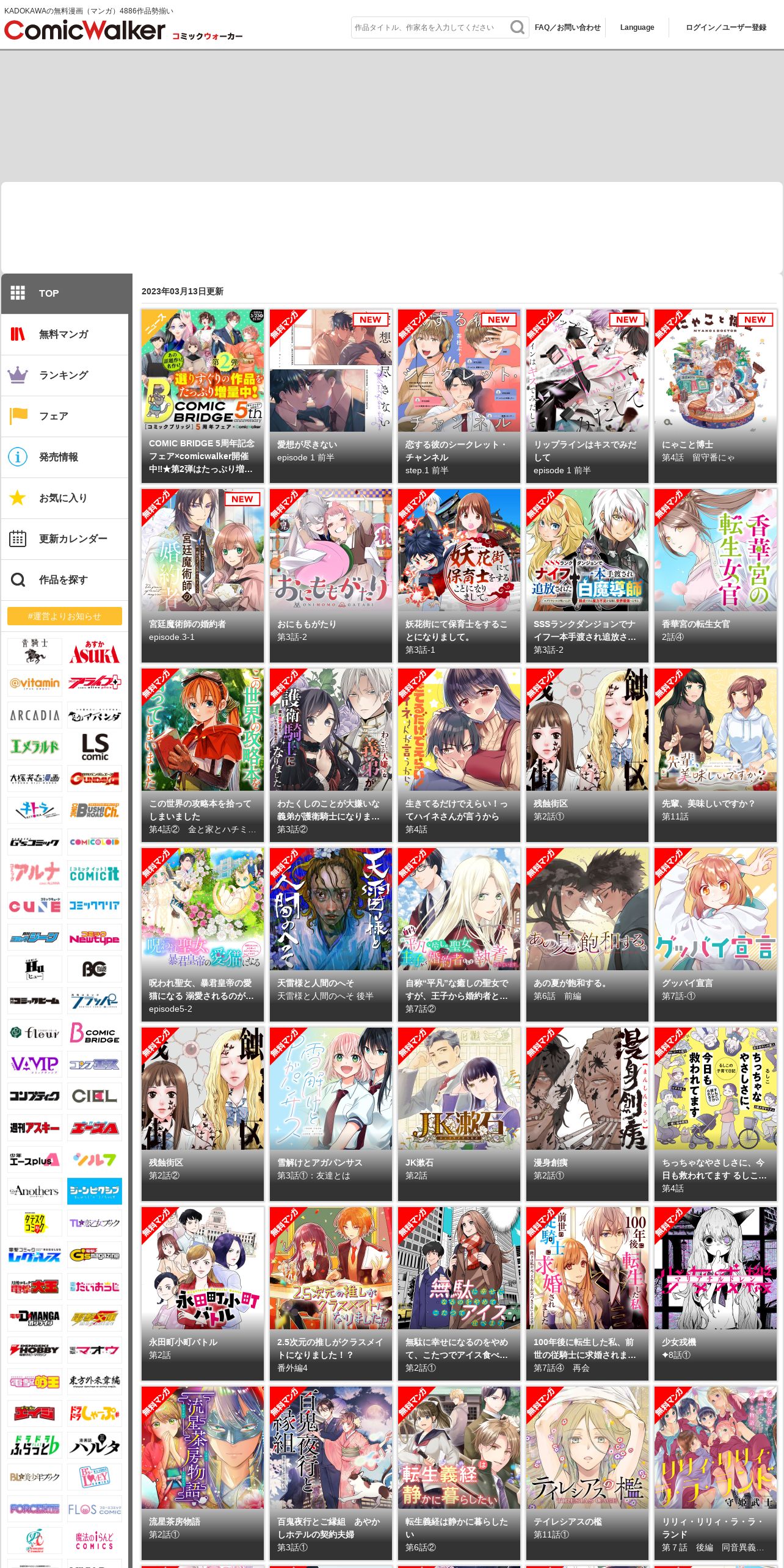Tap the magnifier search icon
This screenshot has width=784, height=1568.
coord(517,27)
